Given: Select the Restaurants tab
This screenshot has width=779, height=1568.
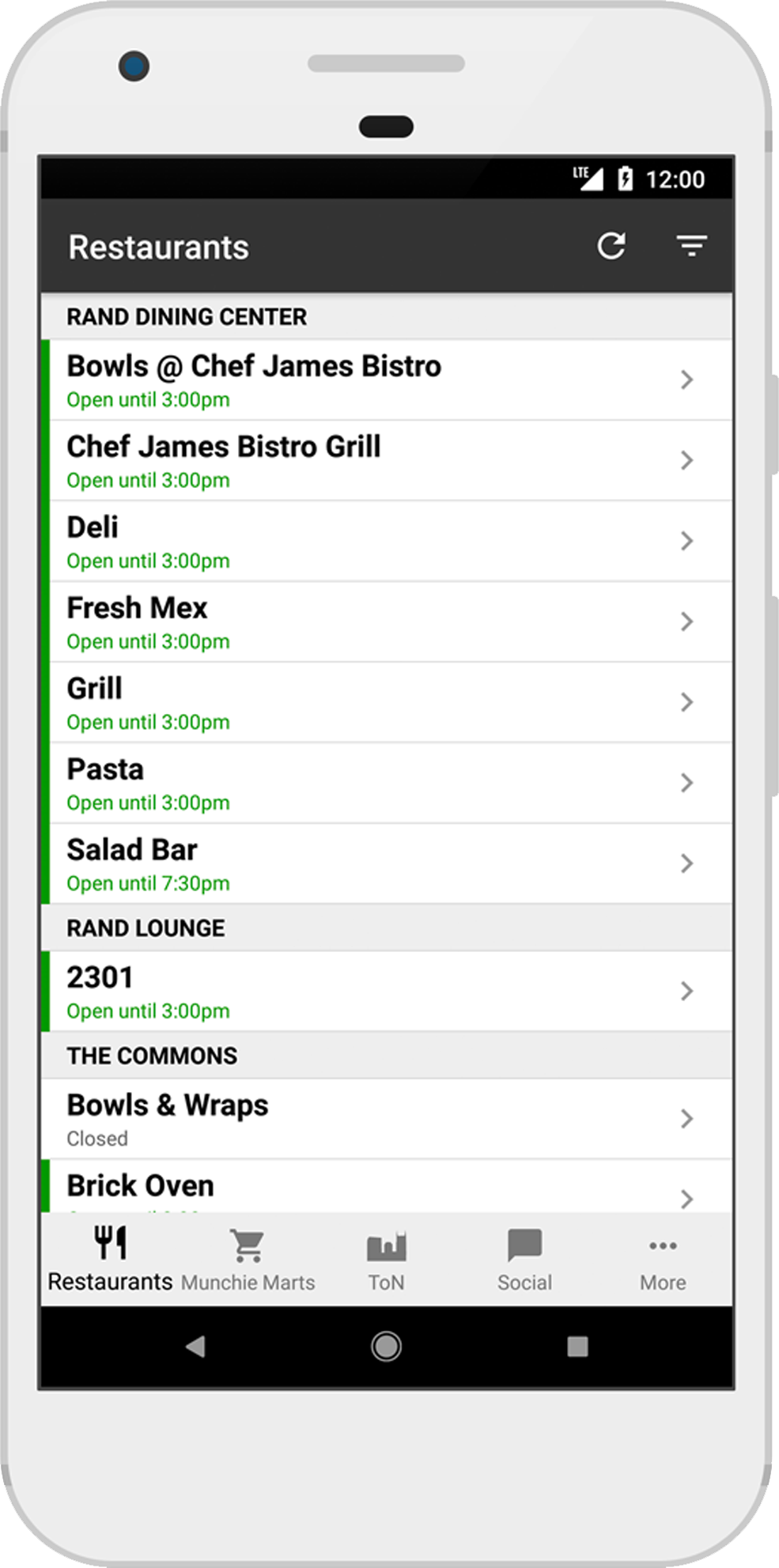Looking at the screenshot, I should point(110,1259).
